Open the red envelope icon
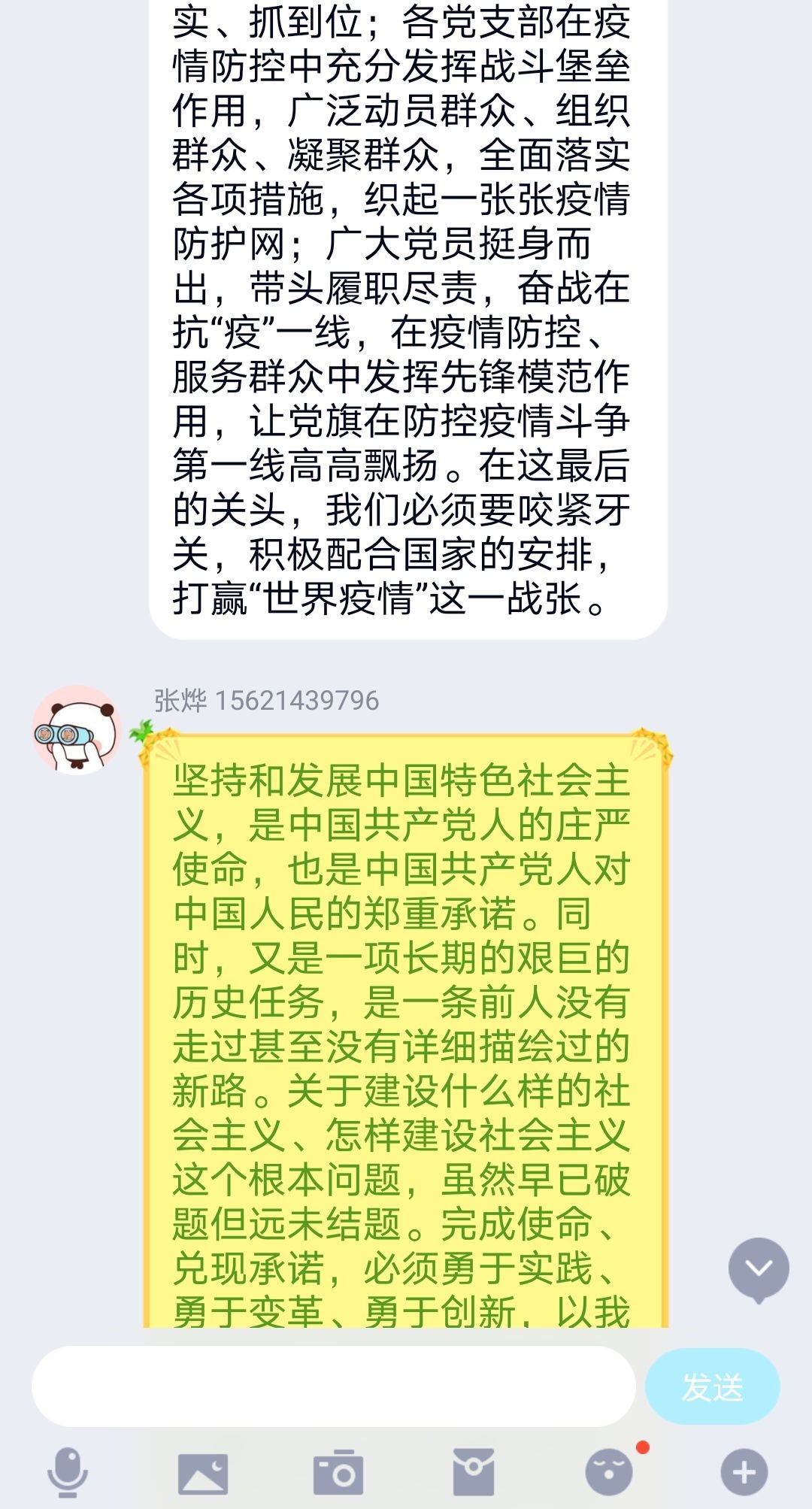This screenshot has width=812, height=1509. click(x=473, y=1472)
